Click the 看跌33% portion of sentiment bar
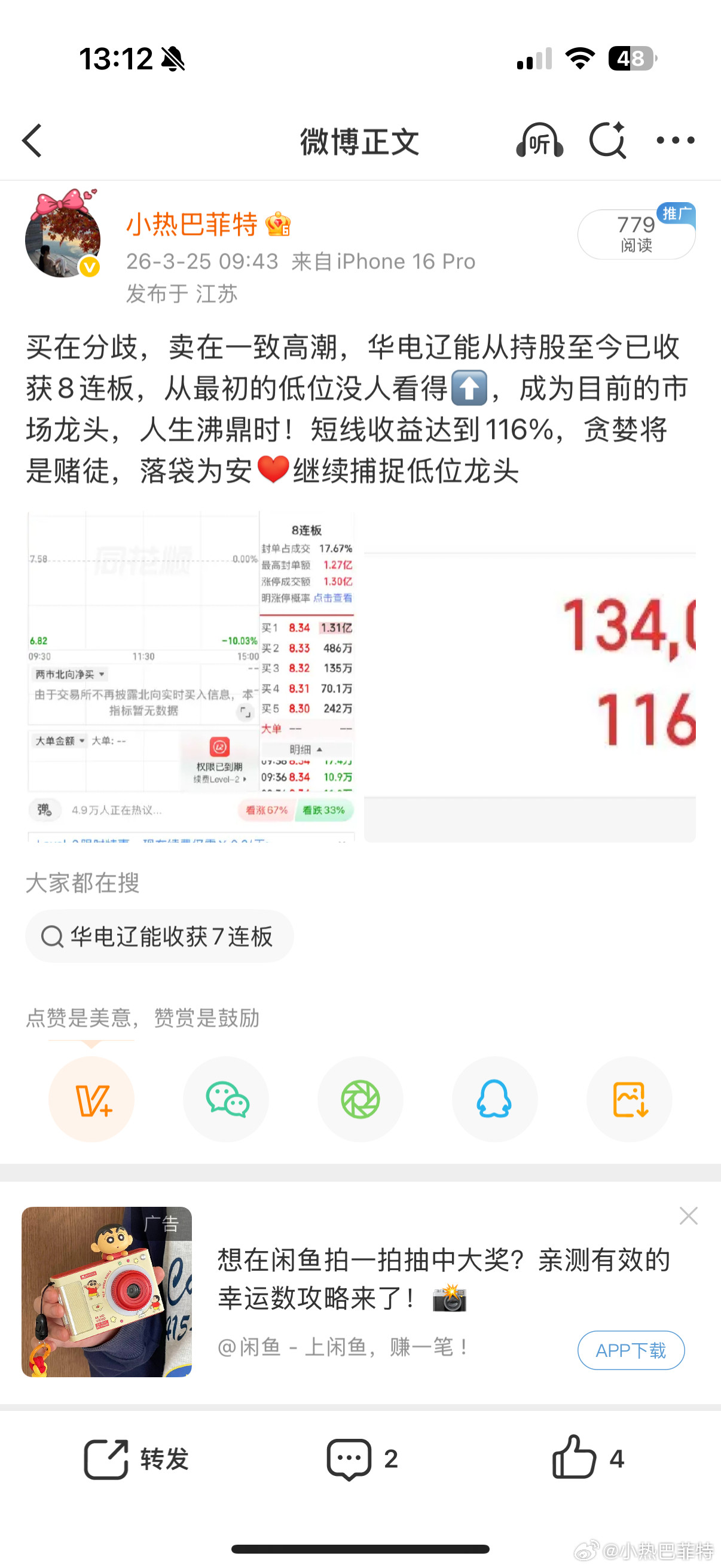721x1568 pixels. [324, 811]
